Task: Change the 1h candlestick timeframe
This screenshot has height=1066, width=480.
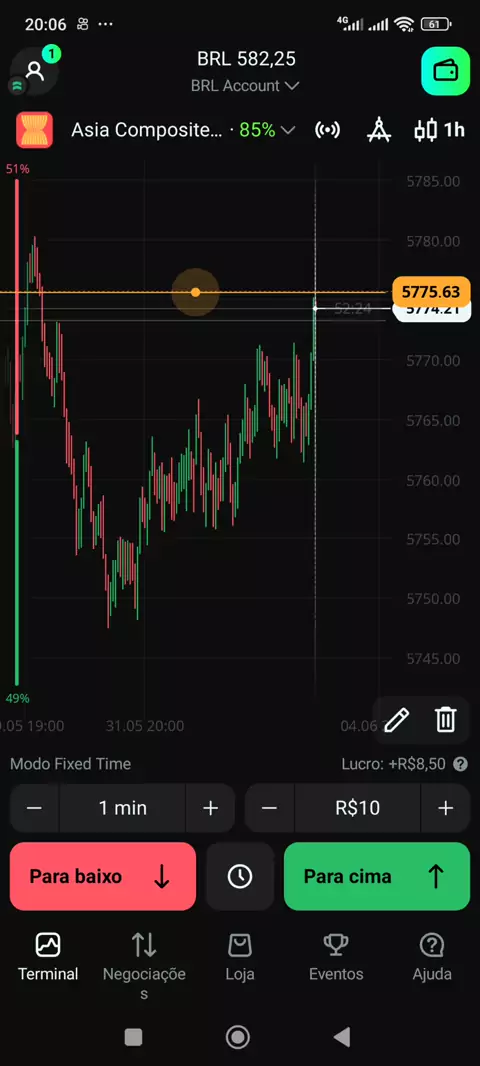Action: click(439, 130)
